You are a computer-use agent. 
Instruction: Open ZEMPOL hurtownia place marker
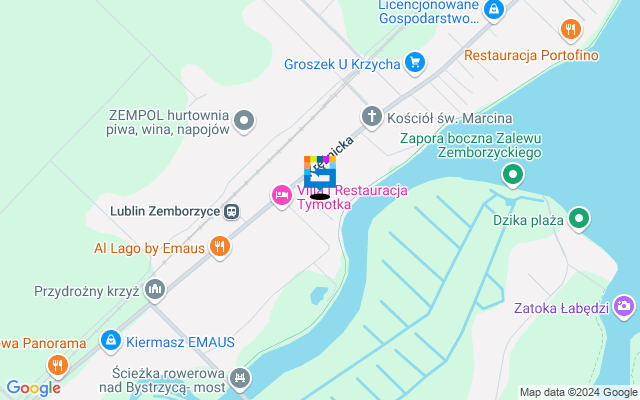pyautogui.click(x=245, y=121)
